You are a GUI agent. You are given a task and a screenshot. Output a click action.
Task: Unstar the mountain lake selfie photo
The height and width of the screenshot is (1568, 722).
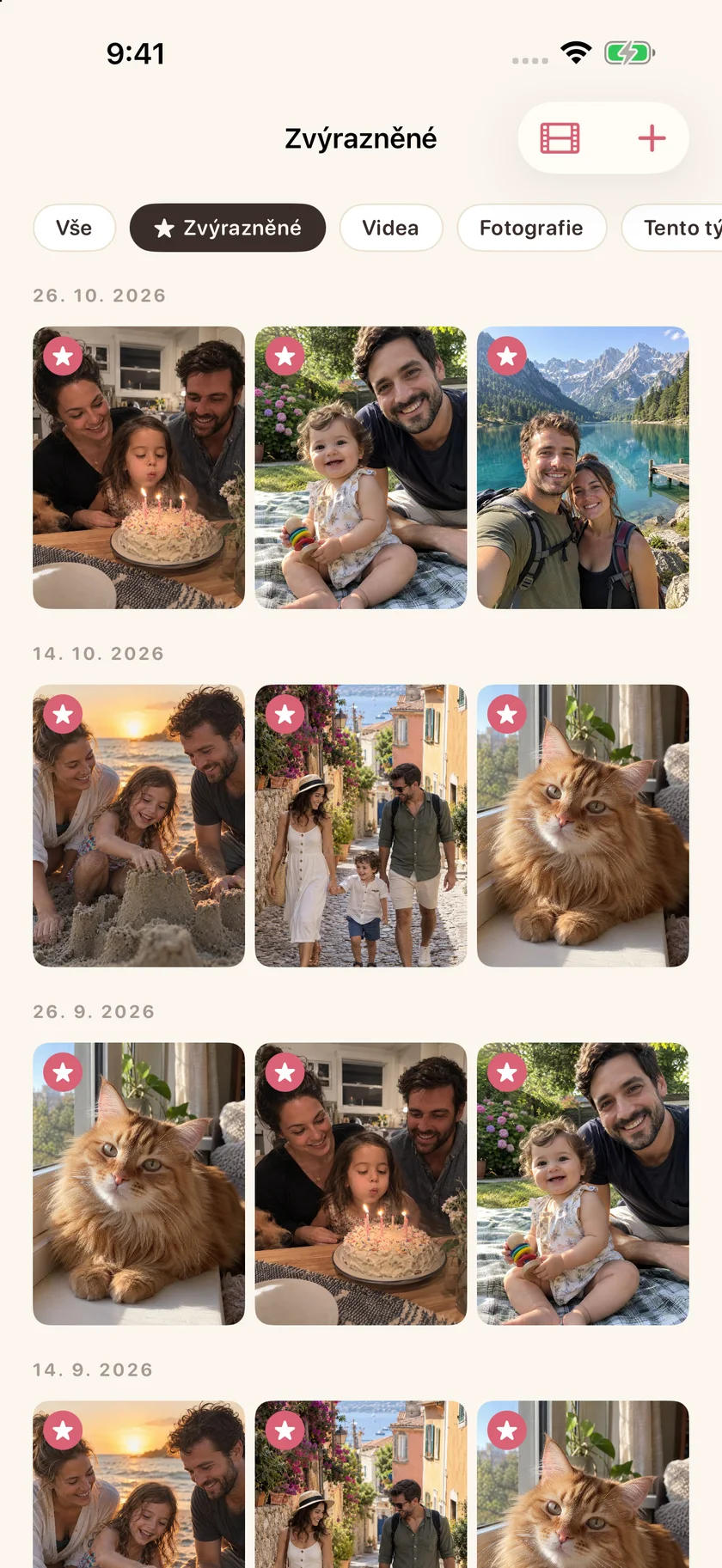[x=507, y=356]
